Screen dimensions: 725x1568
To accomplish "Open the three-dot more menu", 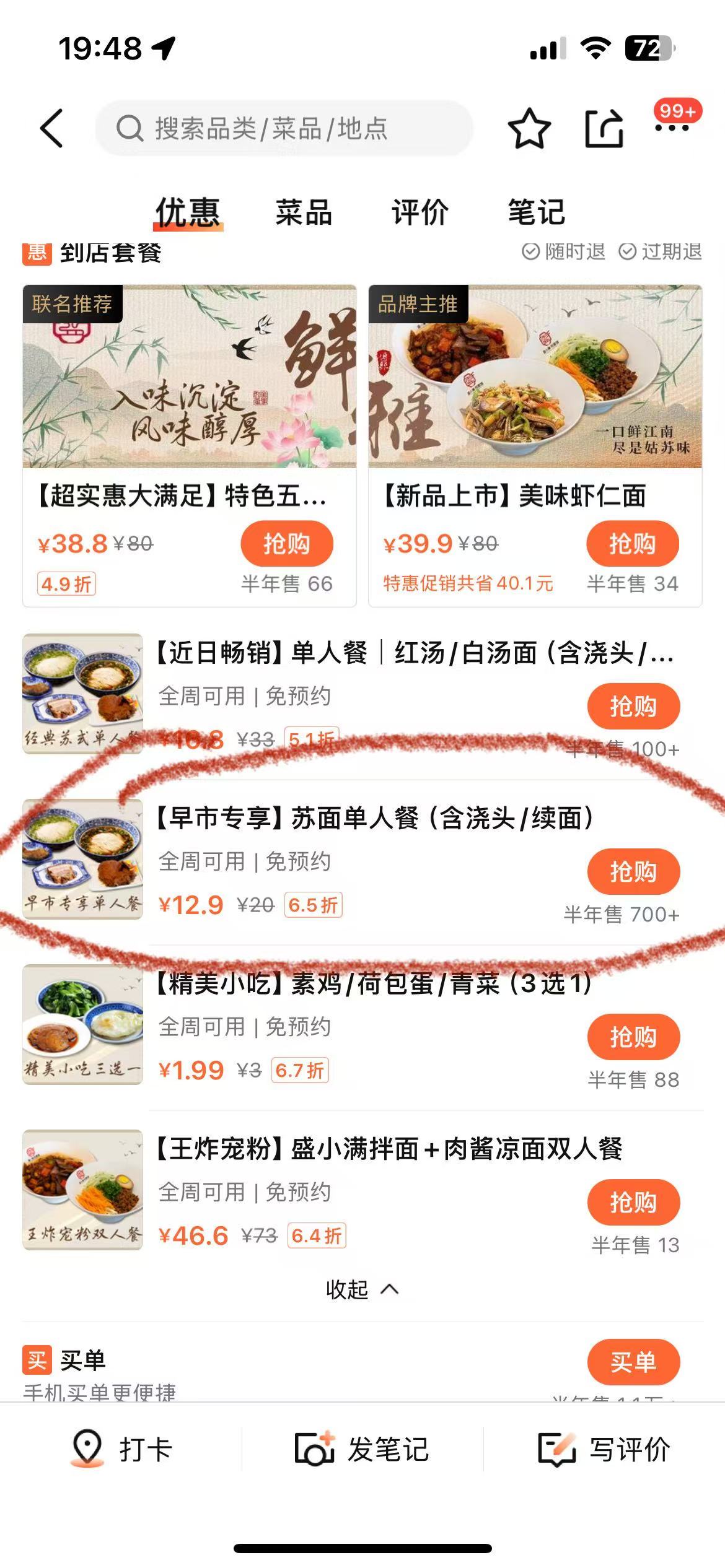I will tap(672, 128).
